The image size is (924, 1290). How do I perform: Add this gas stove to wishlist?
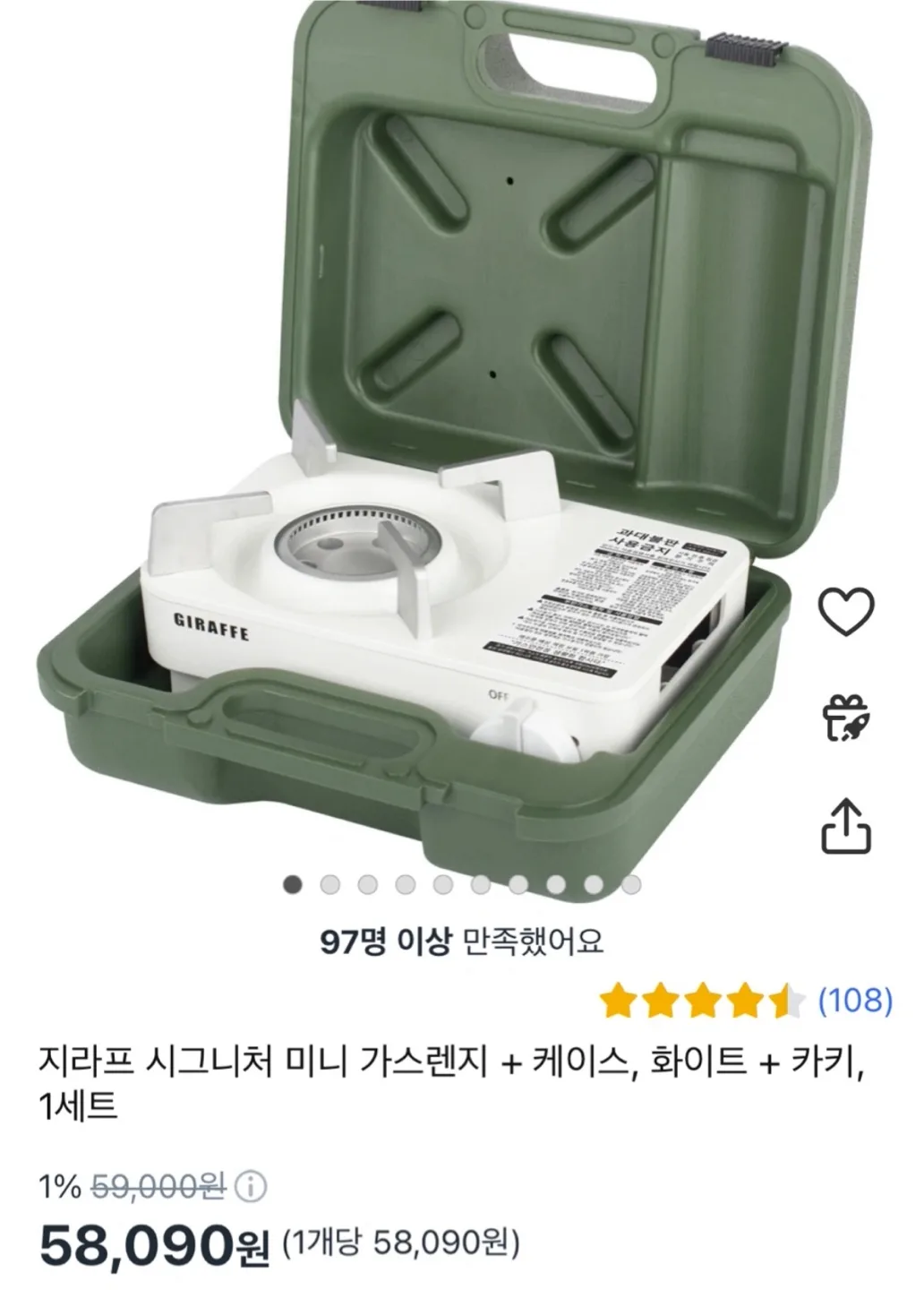pos(846,613)
